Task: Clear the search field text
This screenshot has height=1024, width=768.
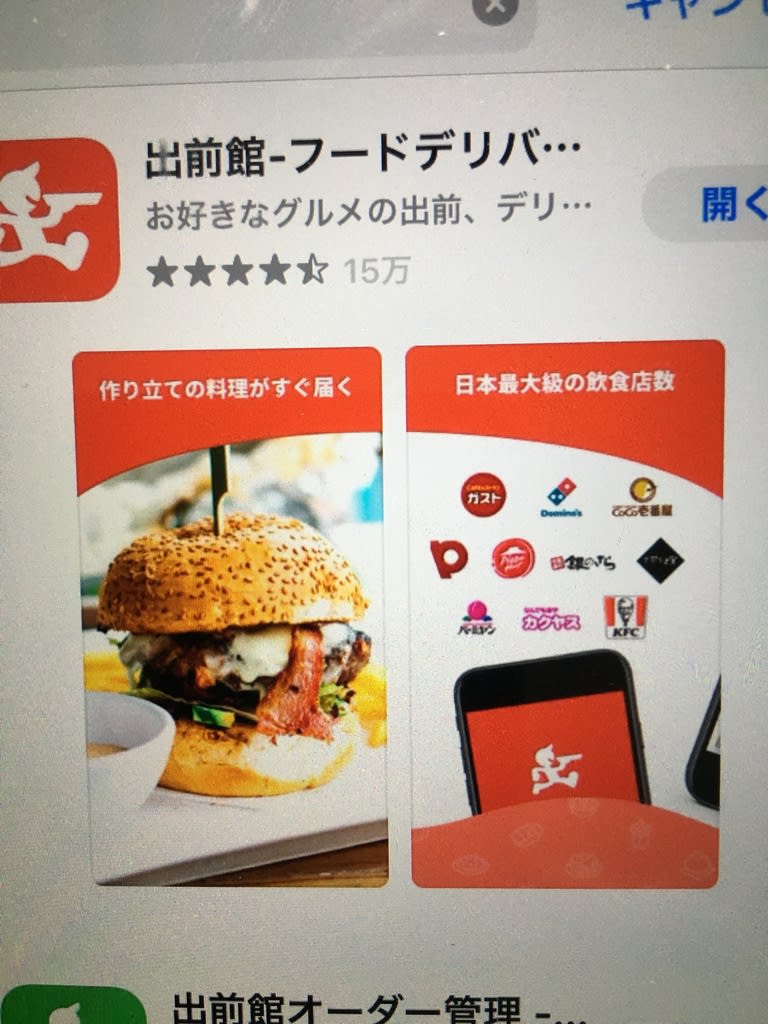Action: pos(496,8)
